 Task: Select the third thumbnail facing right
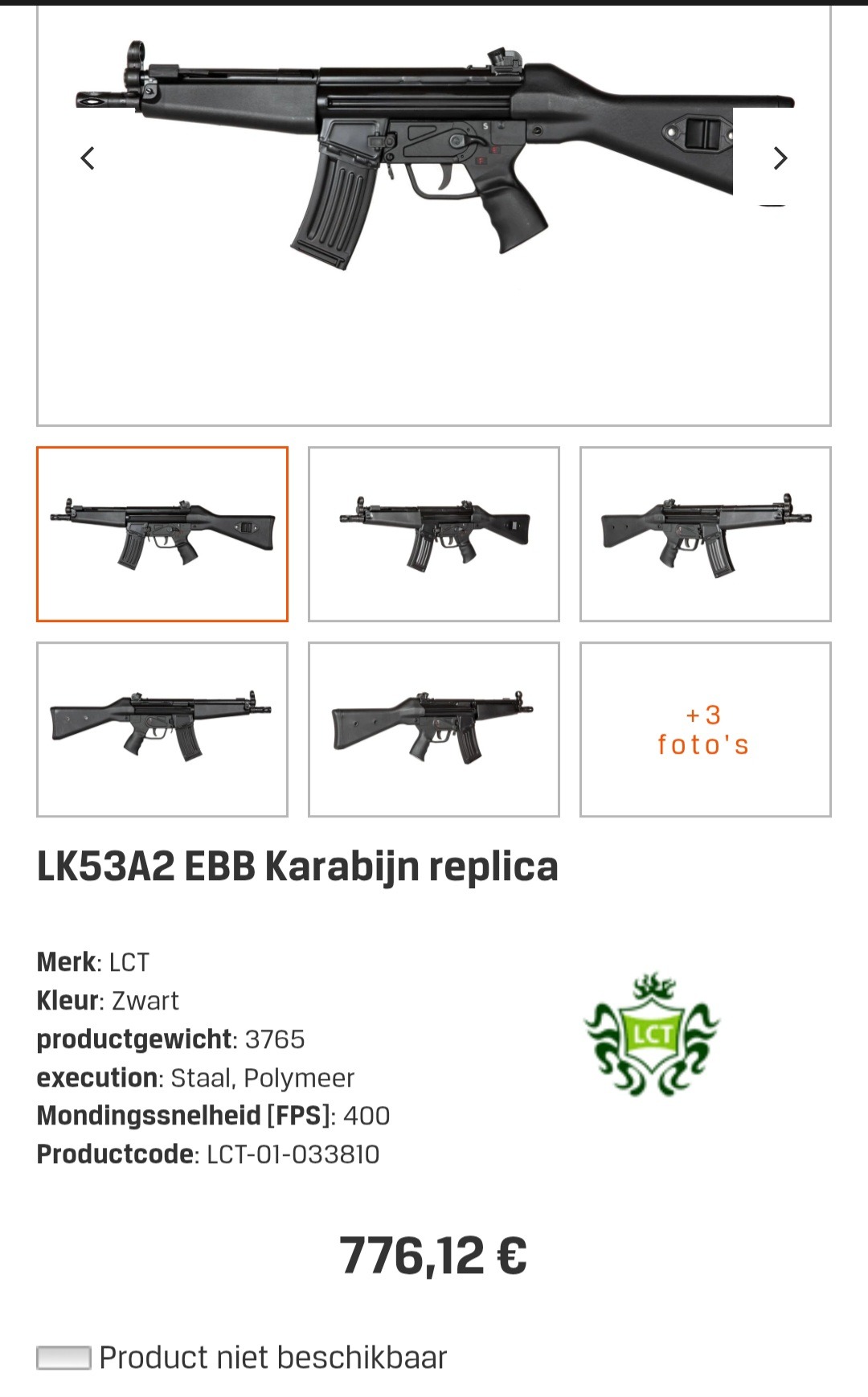tap(705, 535)
